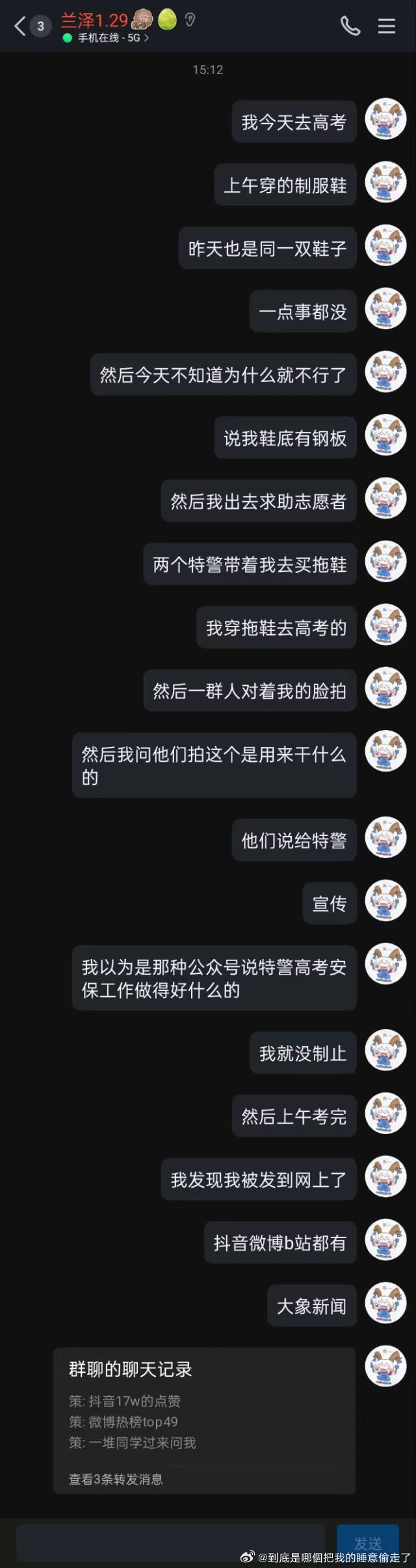Open the forwarded 群聊的聊天记录 card

point(204,1421)
